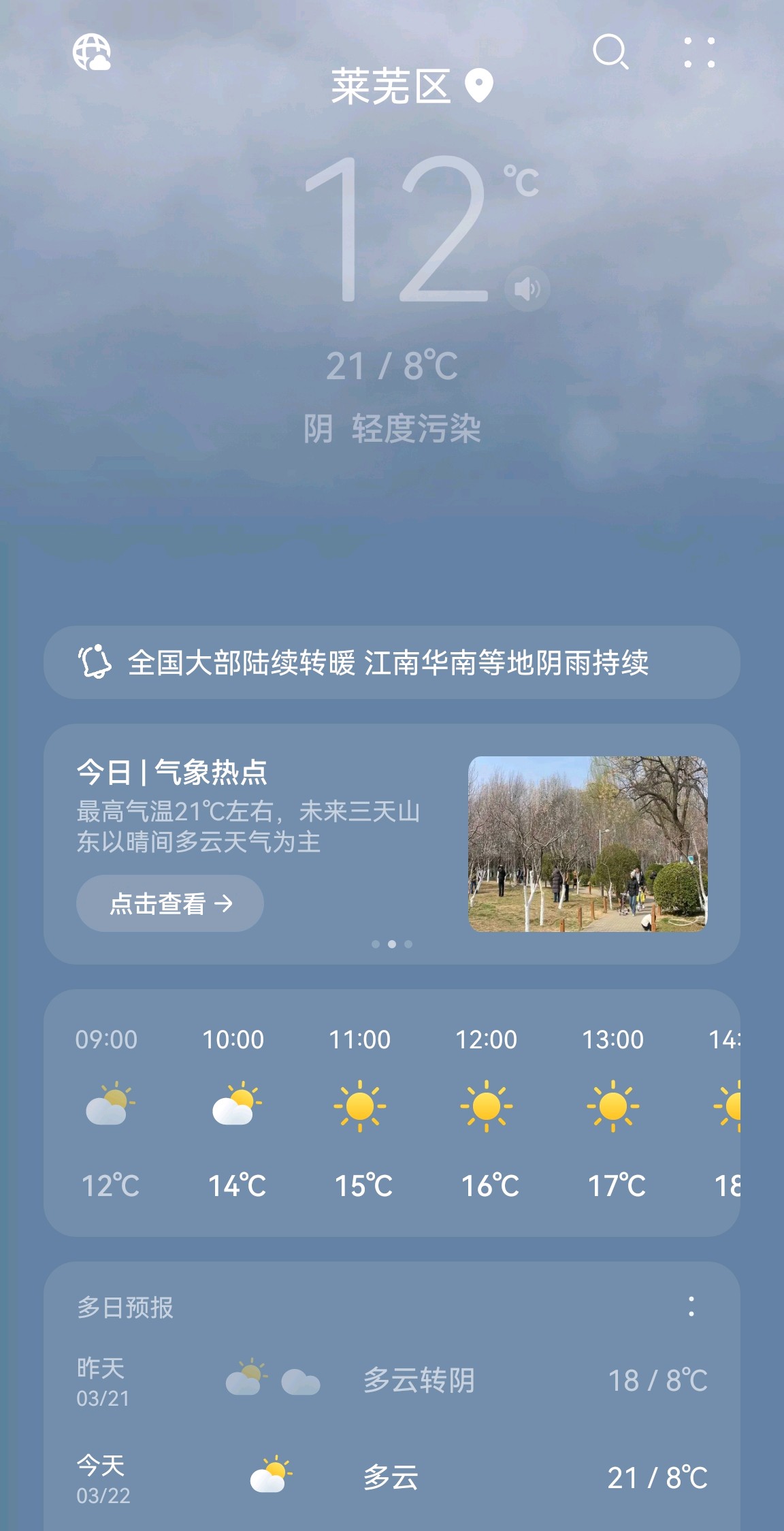The height and width of the screenshot is (1531, 784).
Task: Open the four-dot more menu
Action: pyautogui.click(x=699, y=52)
